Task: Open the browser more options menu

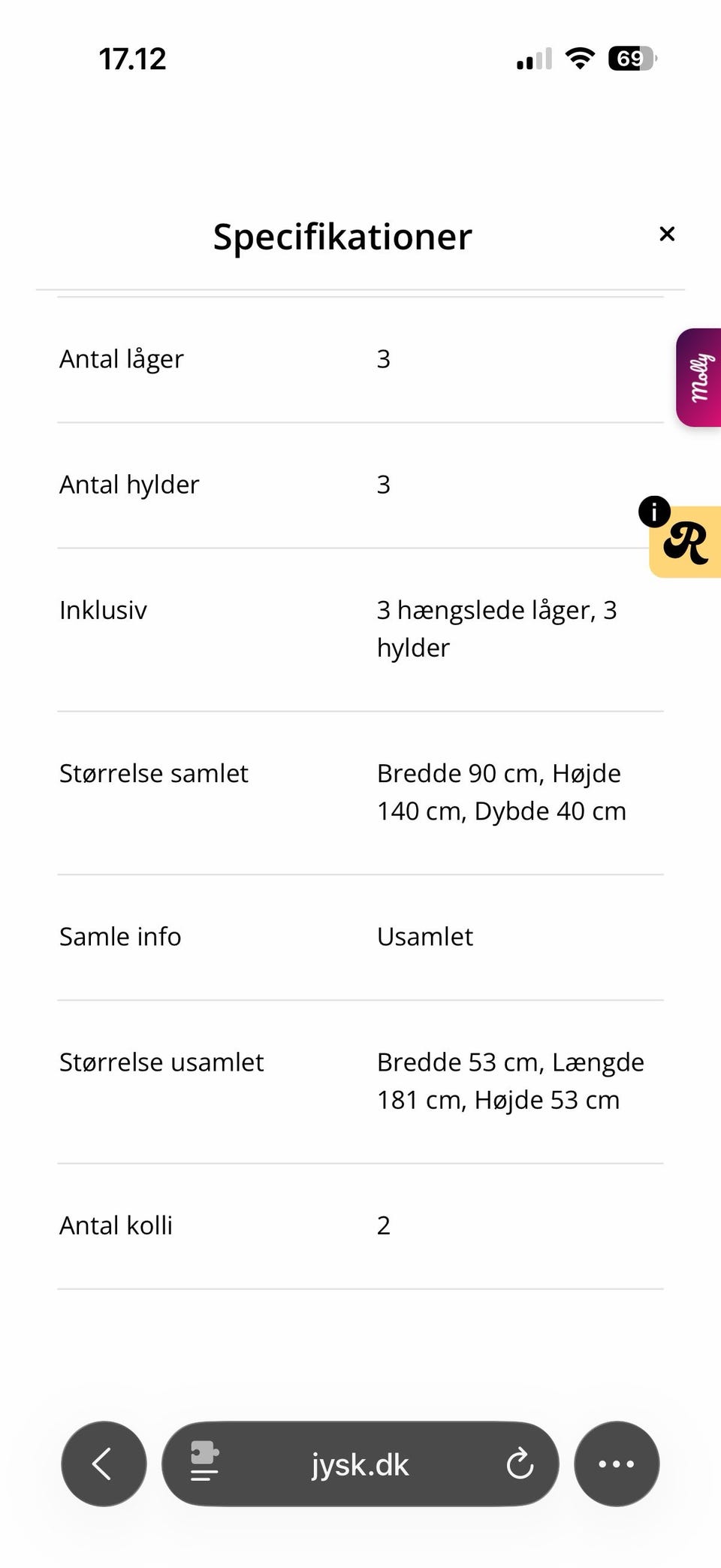Action: point(617,1464)
